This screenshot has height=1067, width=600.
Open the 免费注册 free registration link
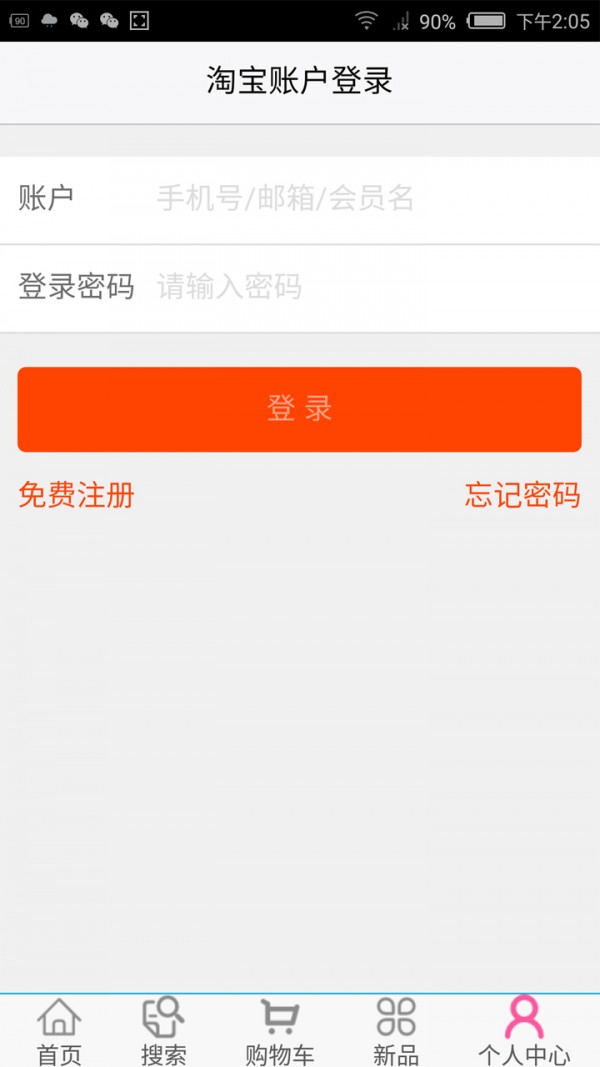76,495
